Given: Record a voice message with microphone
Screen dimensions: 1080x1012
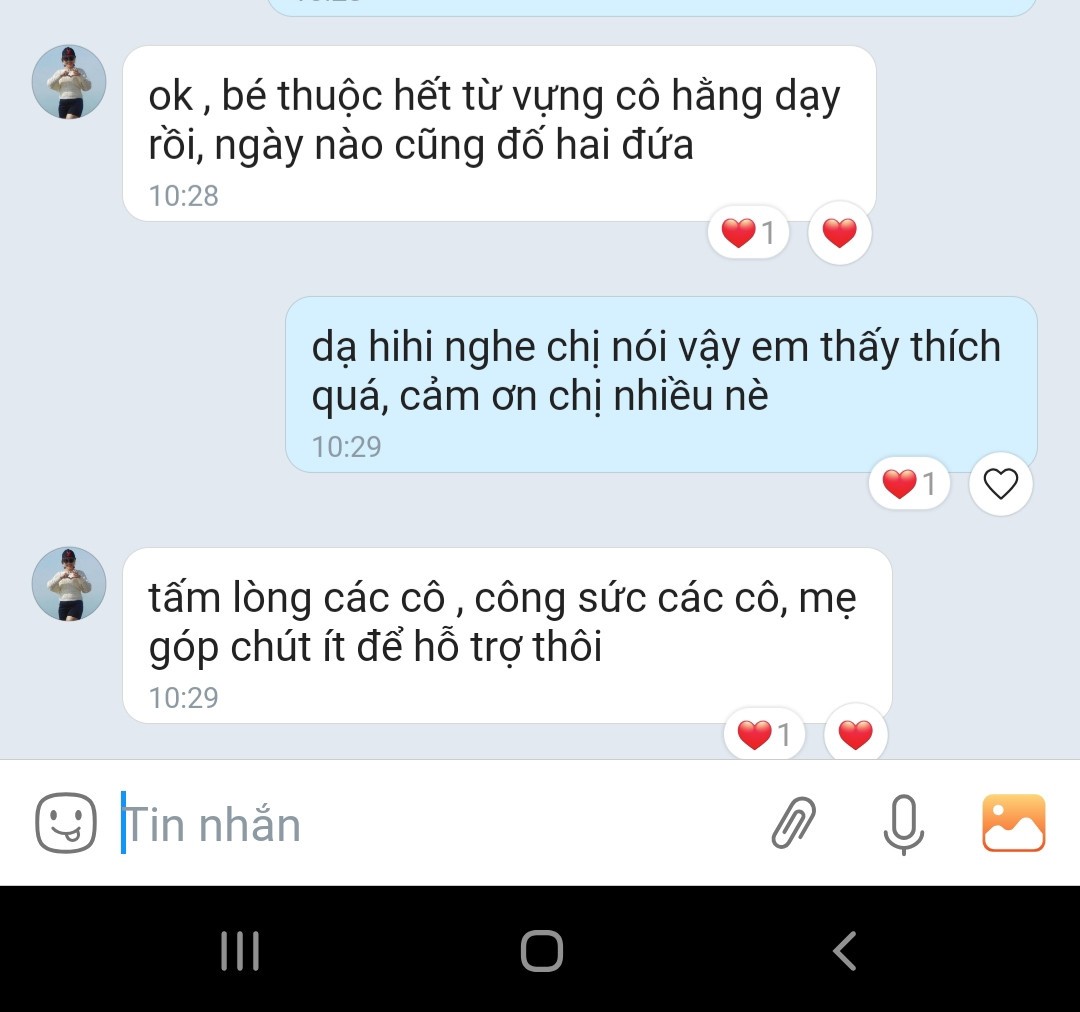Looking at the screenshot, I should click(903, 823).
